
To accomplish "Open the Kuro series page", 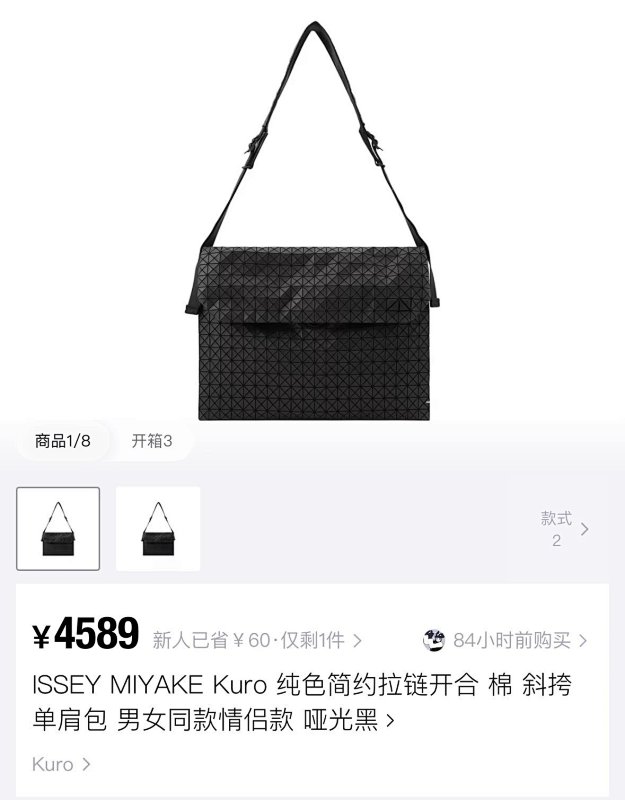I will pyautogui.click(x=61, y=764).
